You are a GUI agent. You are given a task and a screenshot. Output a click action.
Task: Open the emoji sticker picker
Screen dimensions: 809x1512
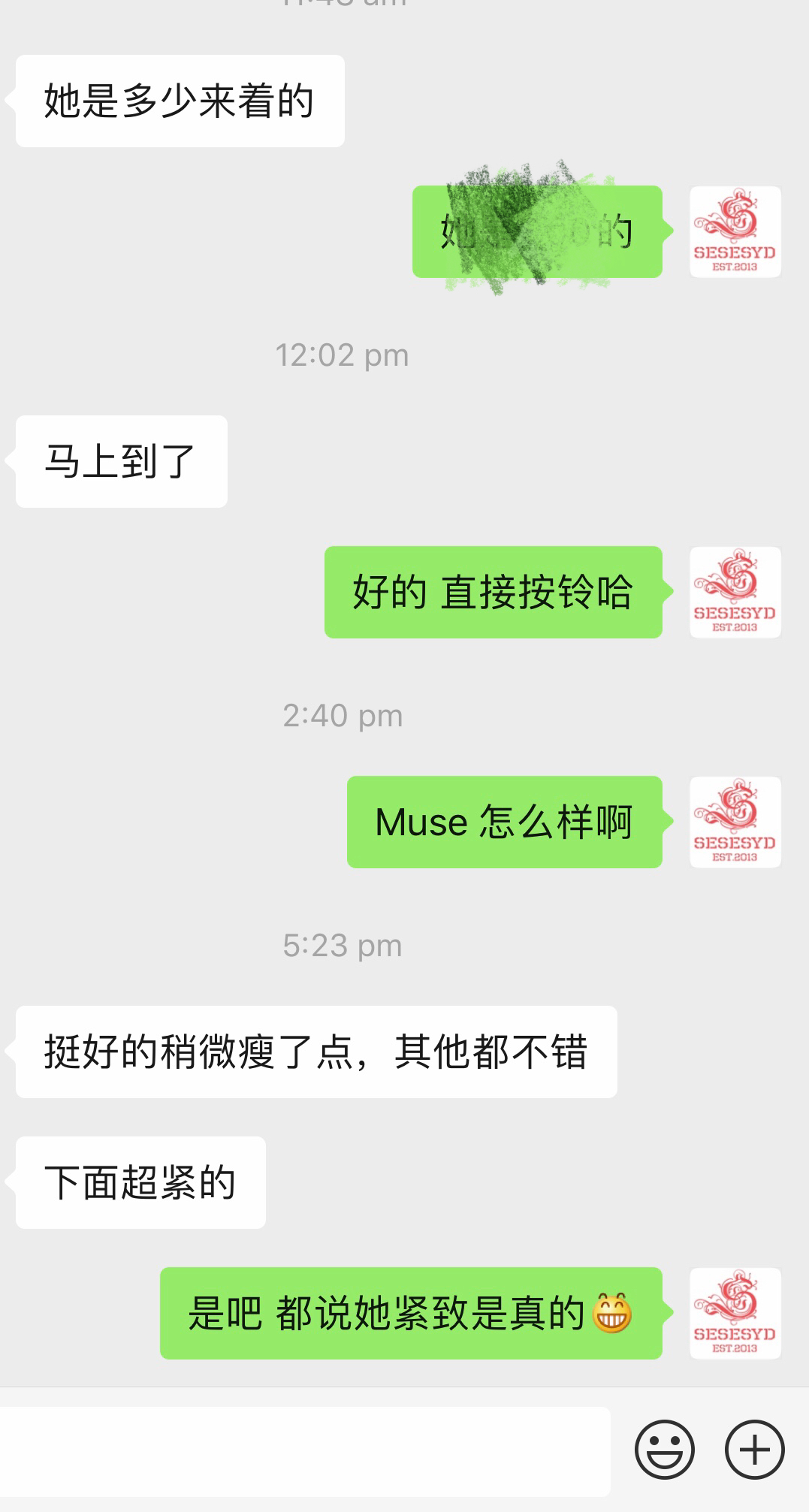click(664, 1450)
